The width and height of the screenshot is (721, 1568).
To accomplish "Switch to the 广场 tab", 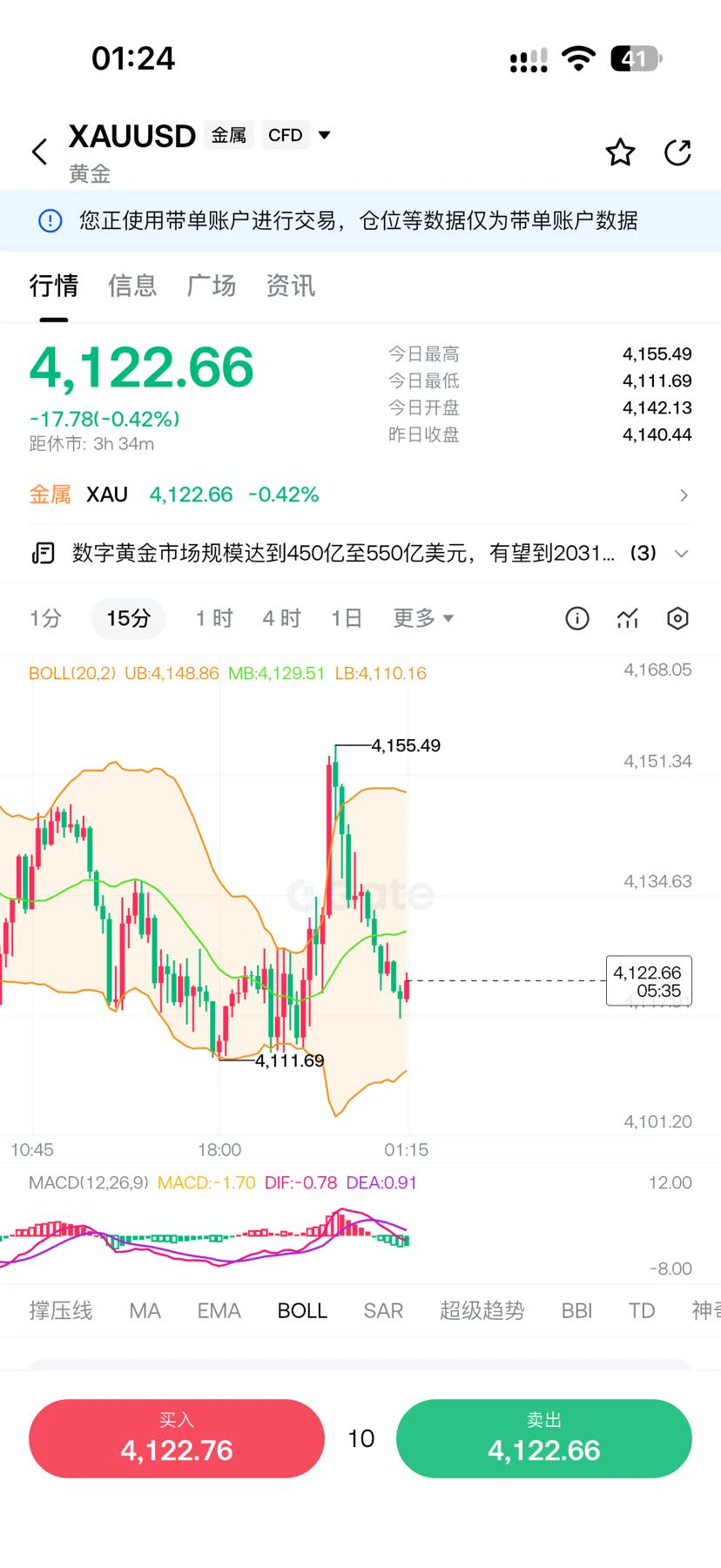I will pos(212,286).
